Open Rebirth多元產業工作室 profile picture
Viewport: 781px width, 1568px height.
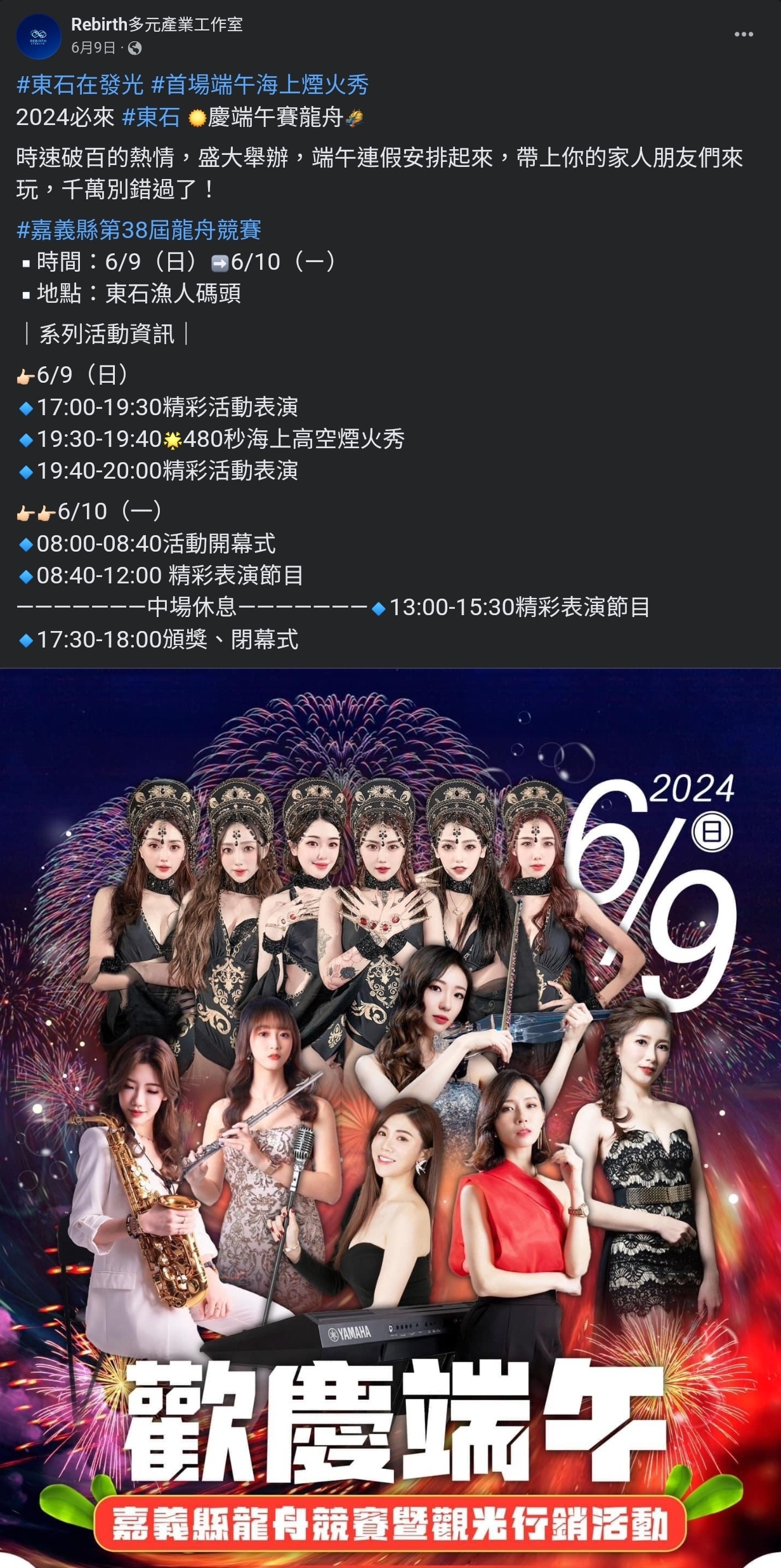pos(38,36)
